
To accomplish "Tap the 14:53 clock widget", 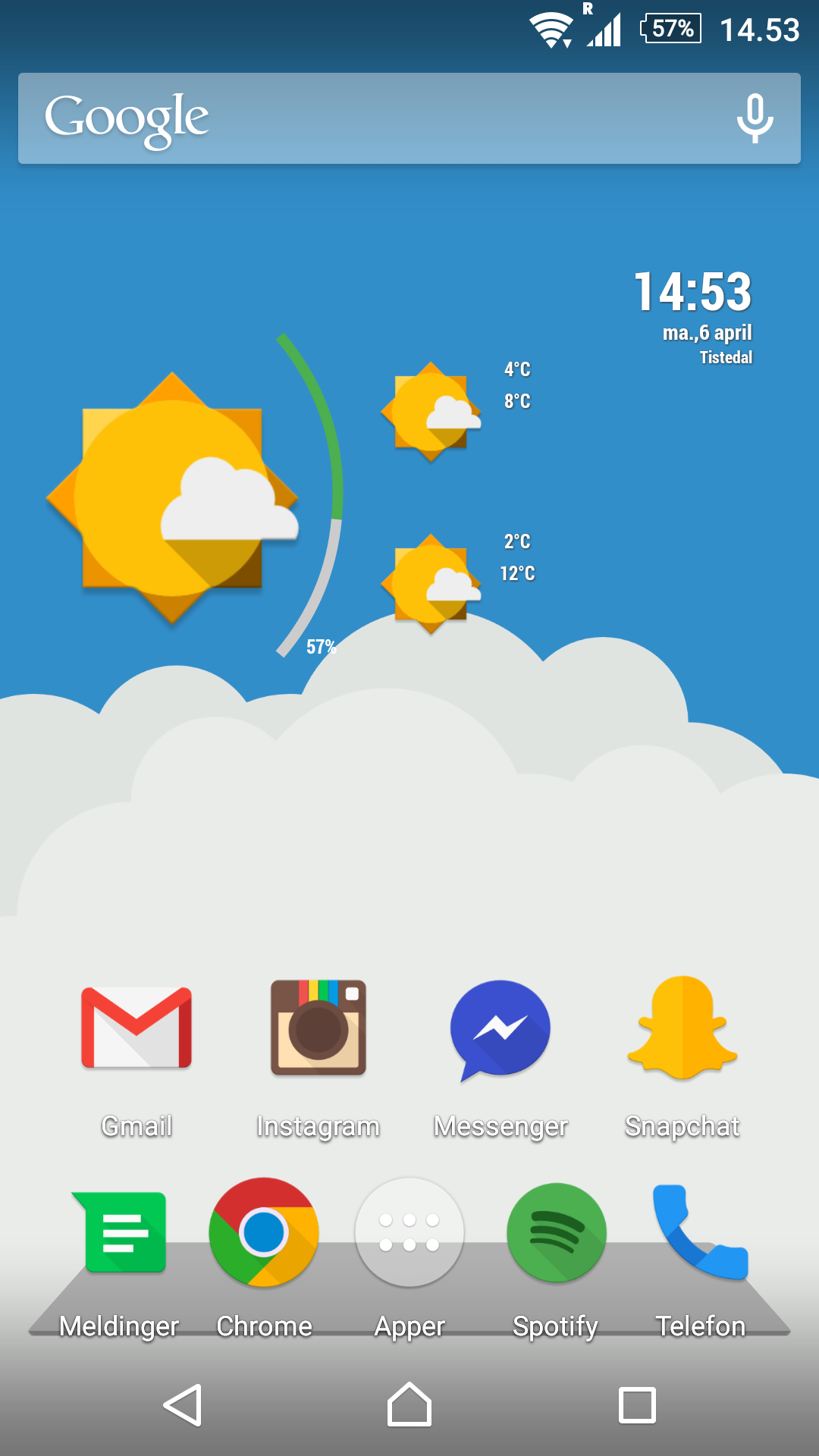I will click(692, 292).
